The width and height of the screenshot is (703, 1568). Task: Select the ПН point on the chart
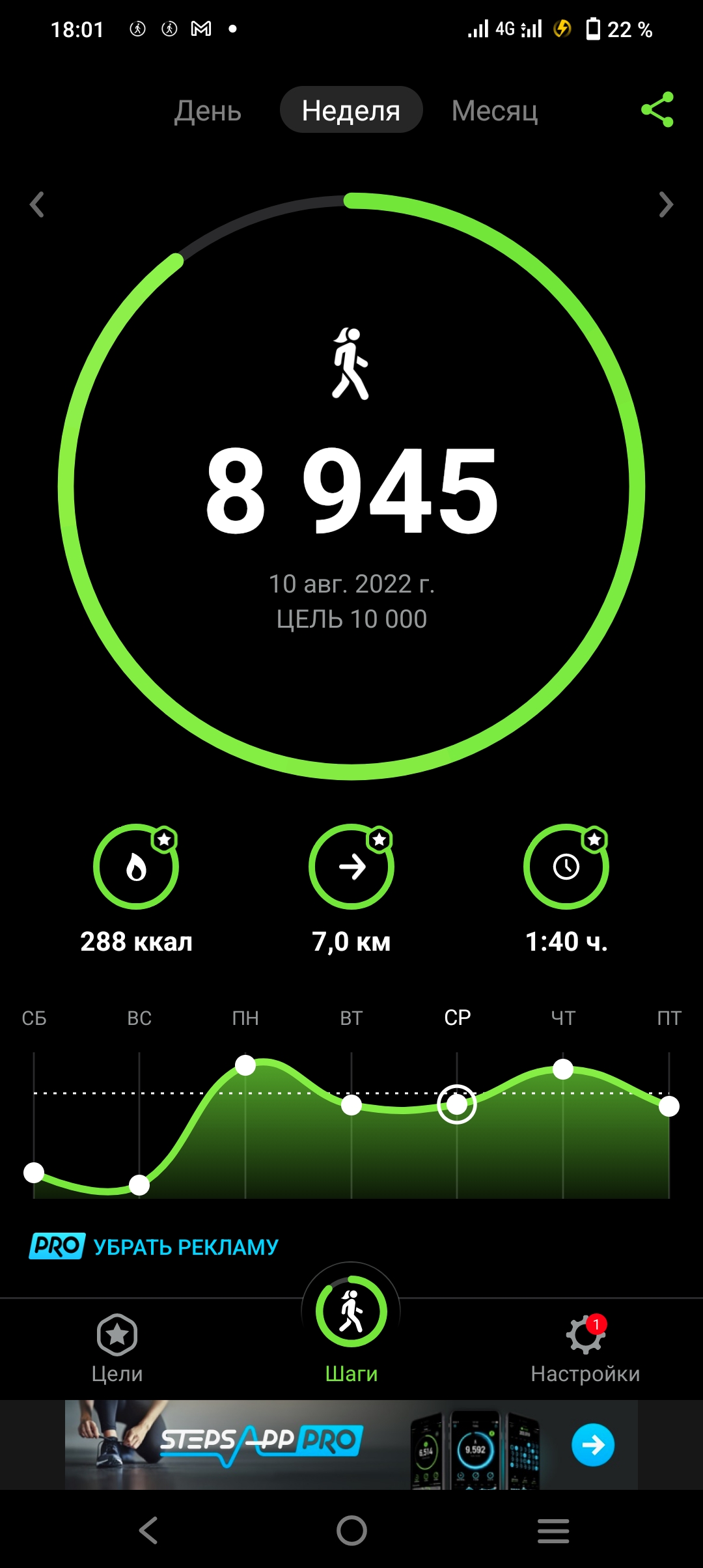point(245,1065)
